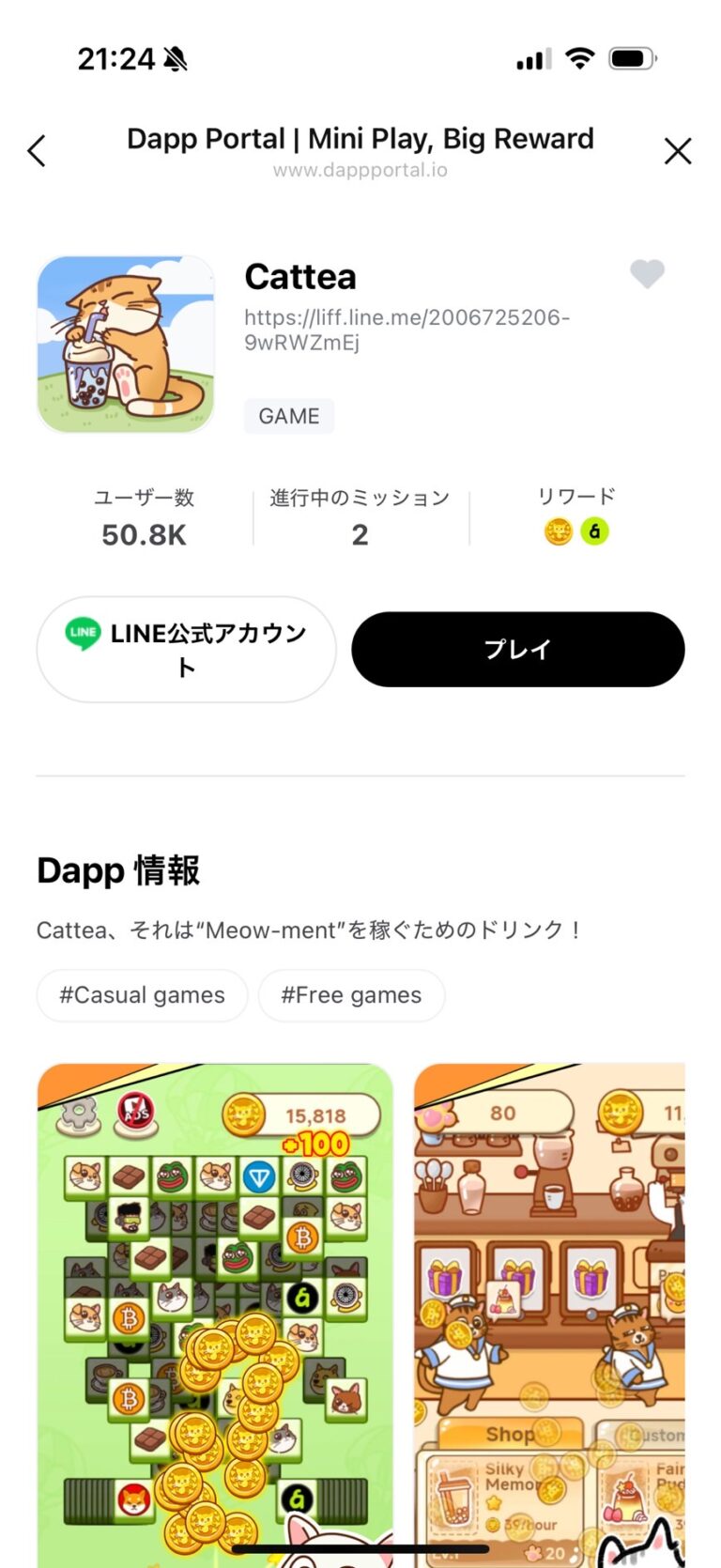Close the Dapp Portal page with the X
The image size is (721, 1568).
tap(678, 151)
